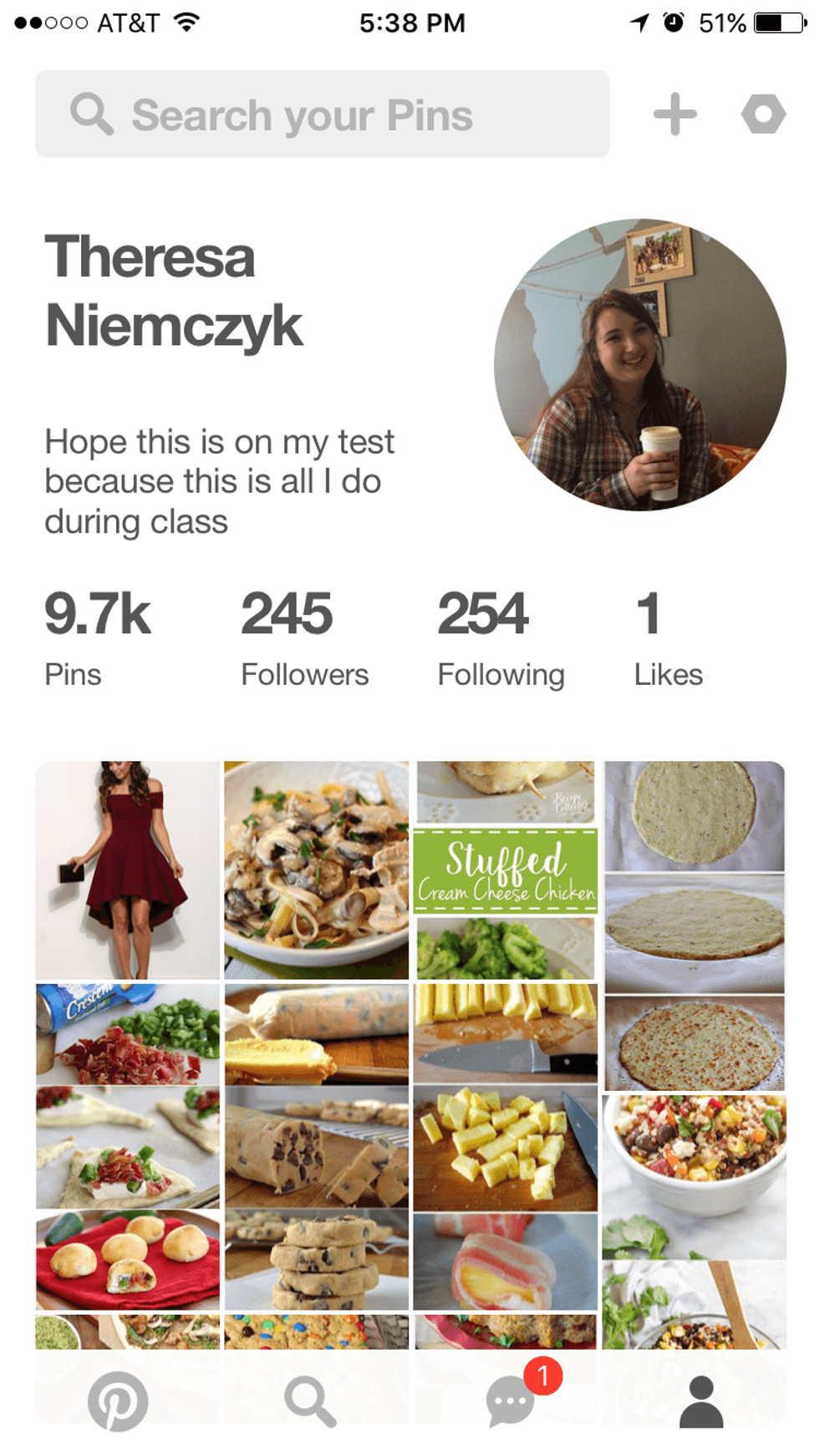Image resolution: width=819 pixels, height=1456 pixels.
Task: Select the profile tab
Action: (x=701, y=1401)
